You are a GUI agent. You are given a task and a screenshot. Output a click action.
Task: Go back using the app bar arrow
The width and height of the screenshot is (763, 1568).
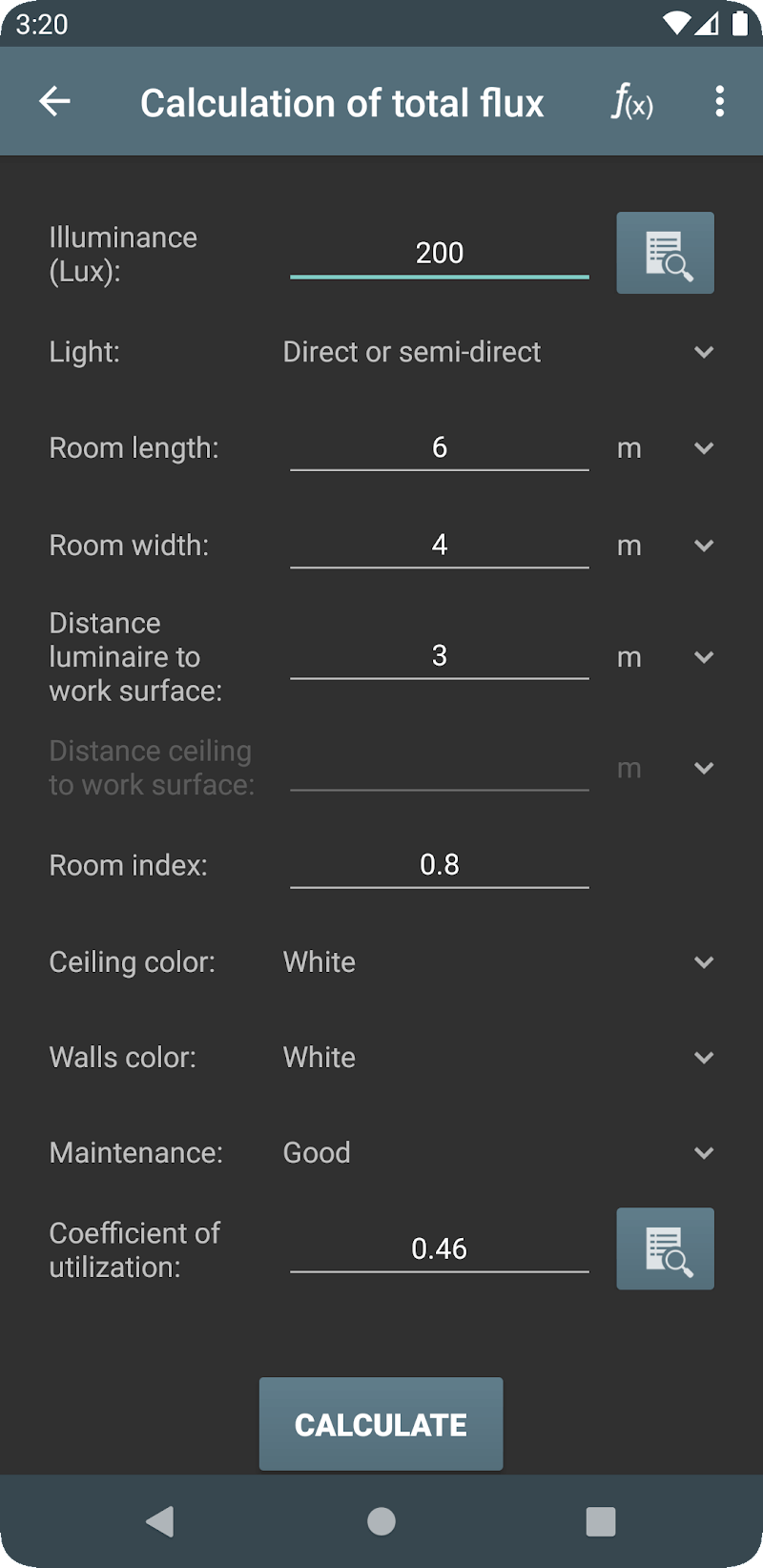[x=55, y=101]
